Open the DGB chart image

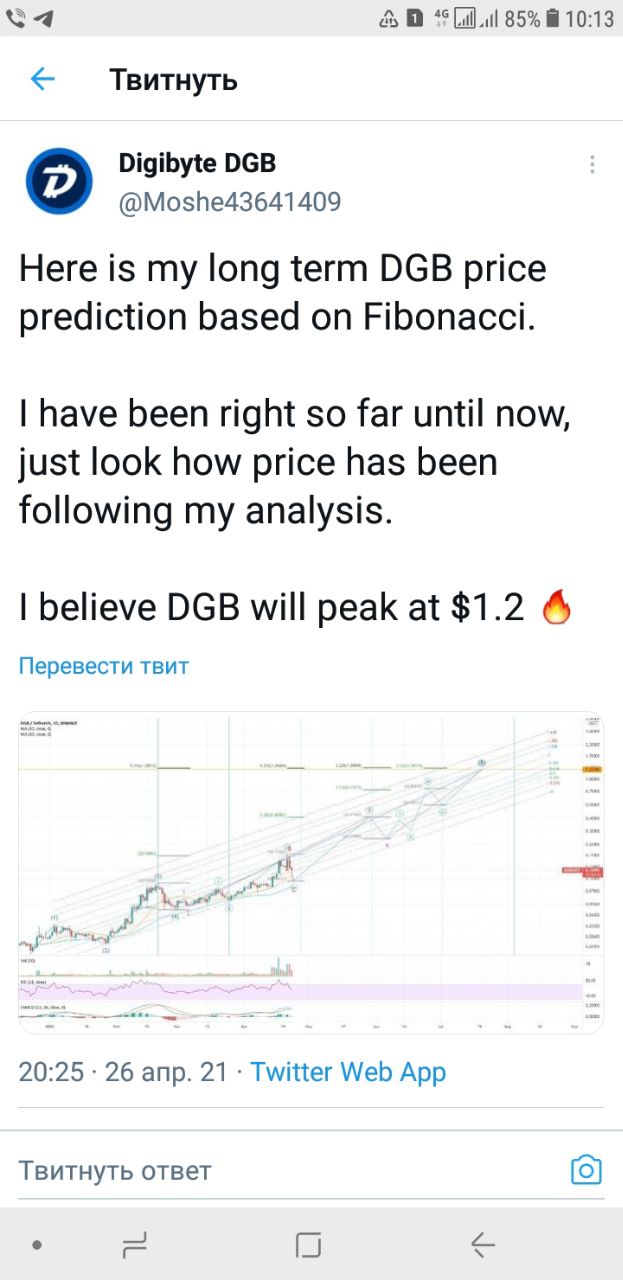pos(311,873)
